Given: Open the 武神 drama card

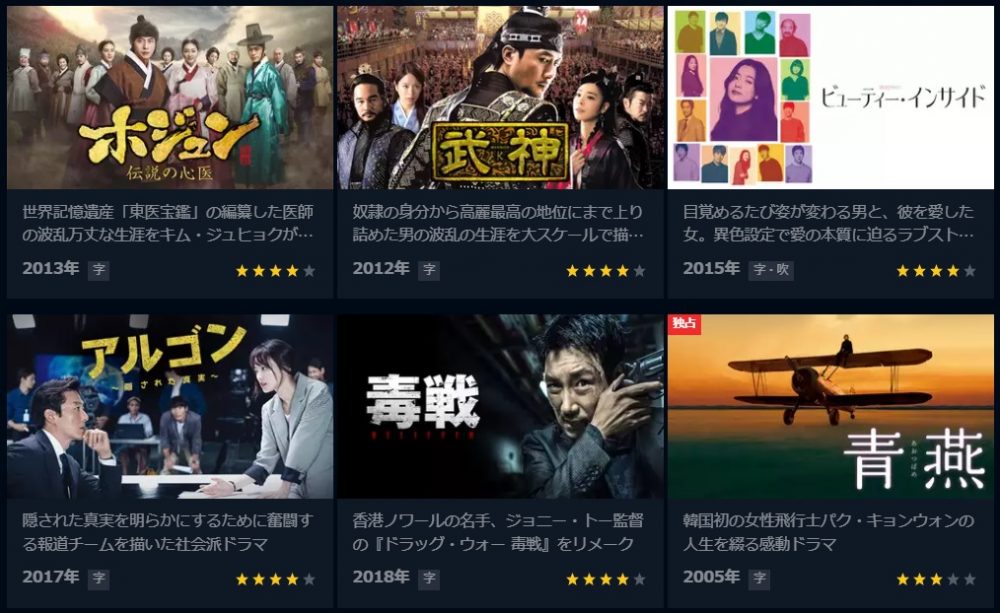Looking at the screenshot, I should point(500,98).
